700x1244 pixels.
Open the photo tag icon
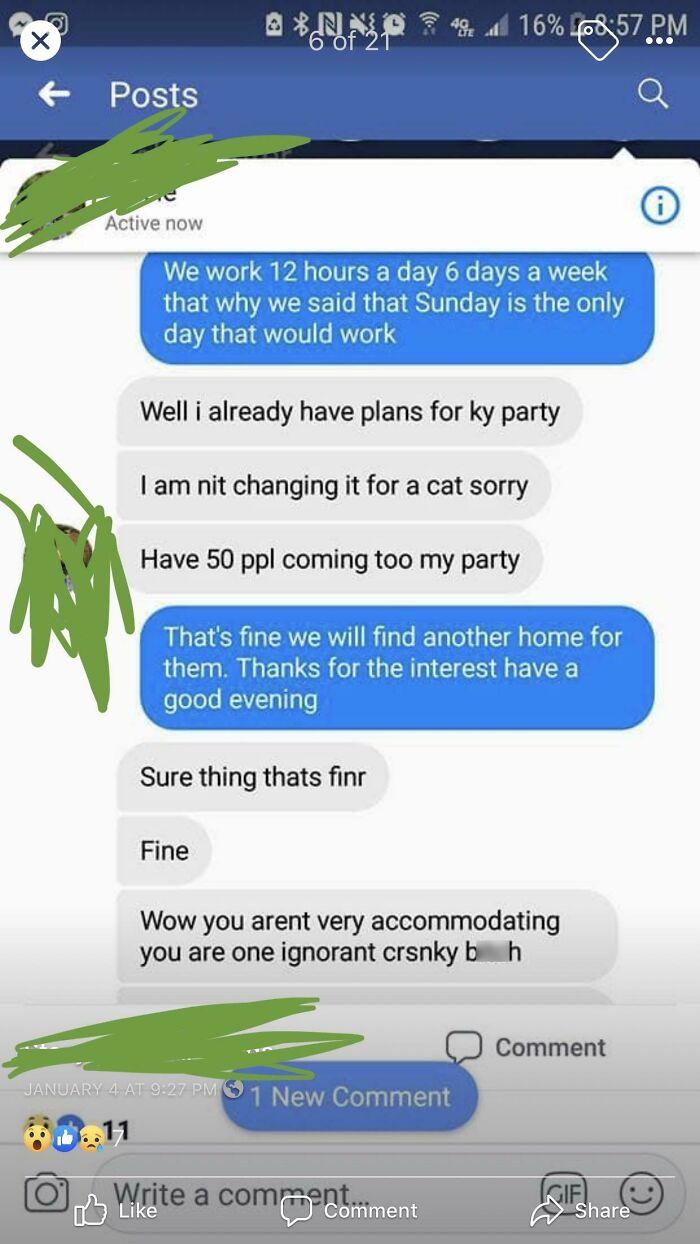tap(599, 42)
